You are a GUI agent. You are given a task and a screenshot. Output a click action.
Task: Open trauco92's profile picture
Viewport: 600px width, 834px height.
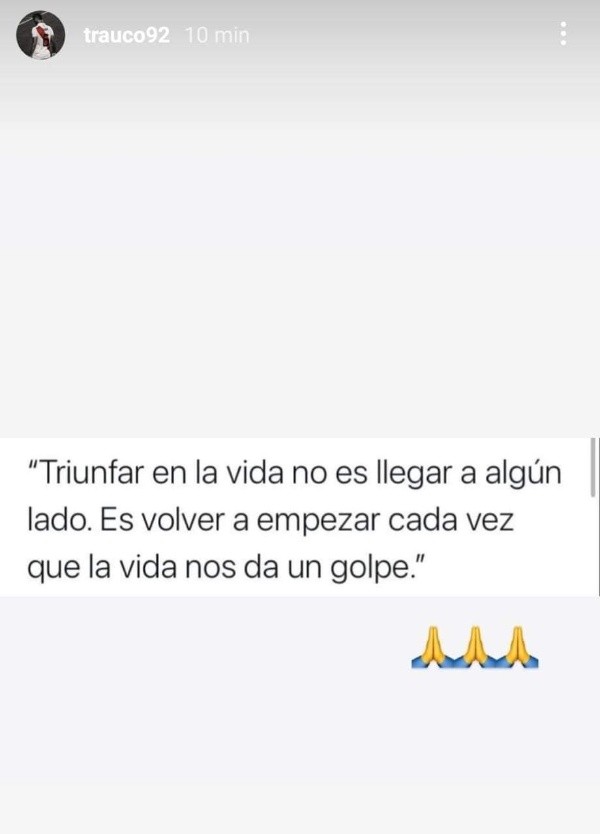click(40, 36)
